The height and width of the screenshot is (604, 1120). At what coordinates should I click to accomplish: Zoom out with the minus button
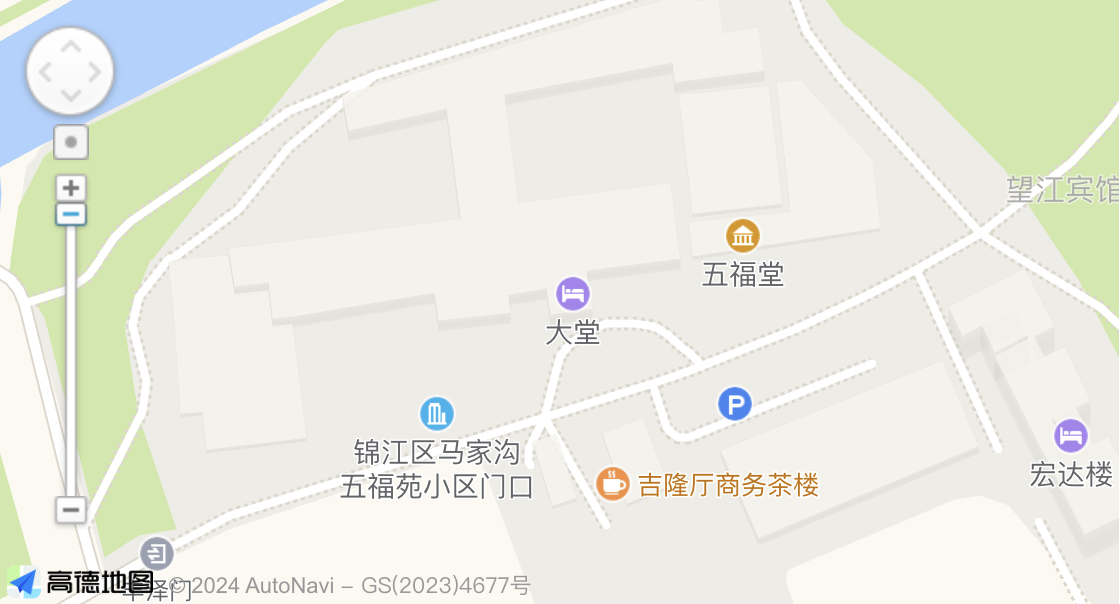click(70, 510)
